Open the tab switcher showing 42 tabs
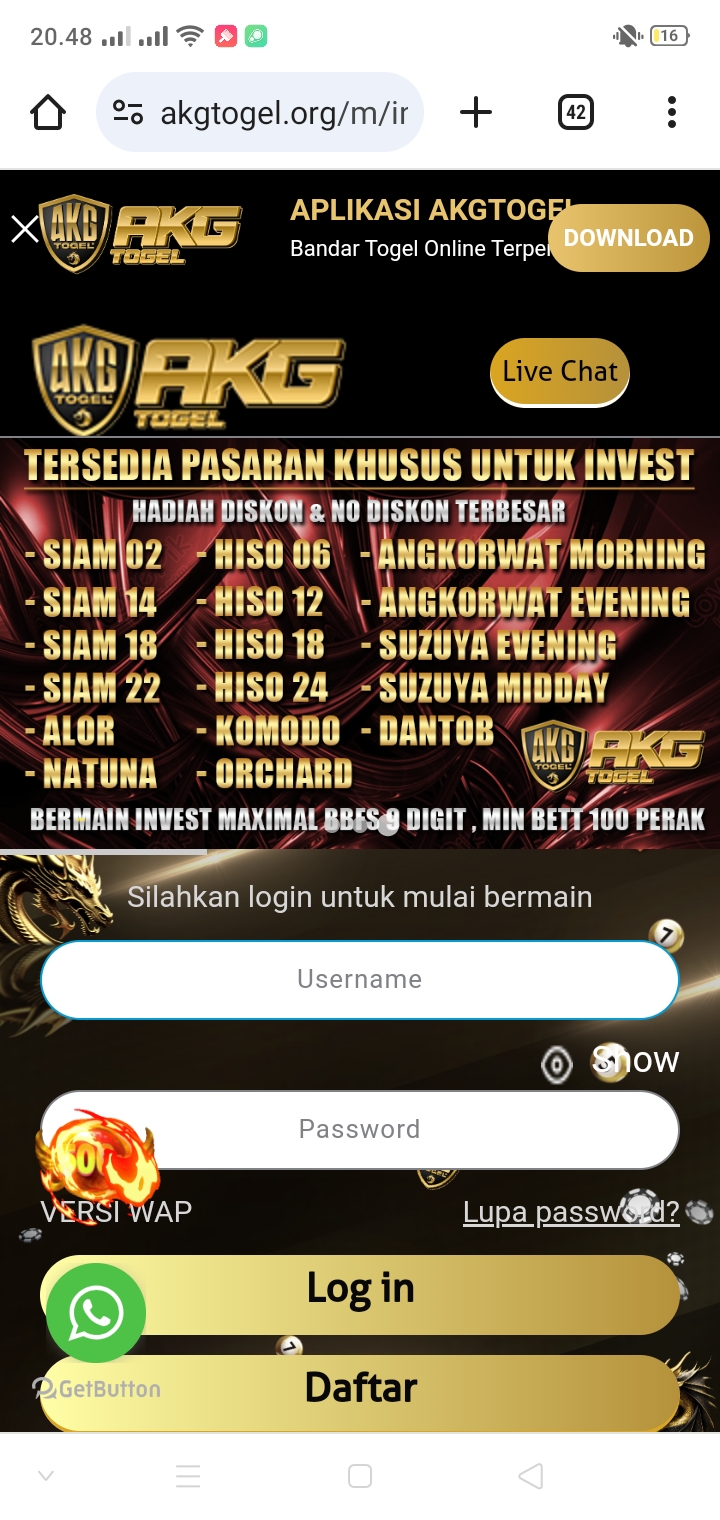 [575, 112]
